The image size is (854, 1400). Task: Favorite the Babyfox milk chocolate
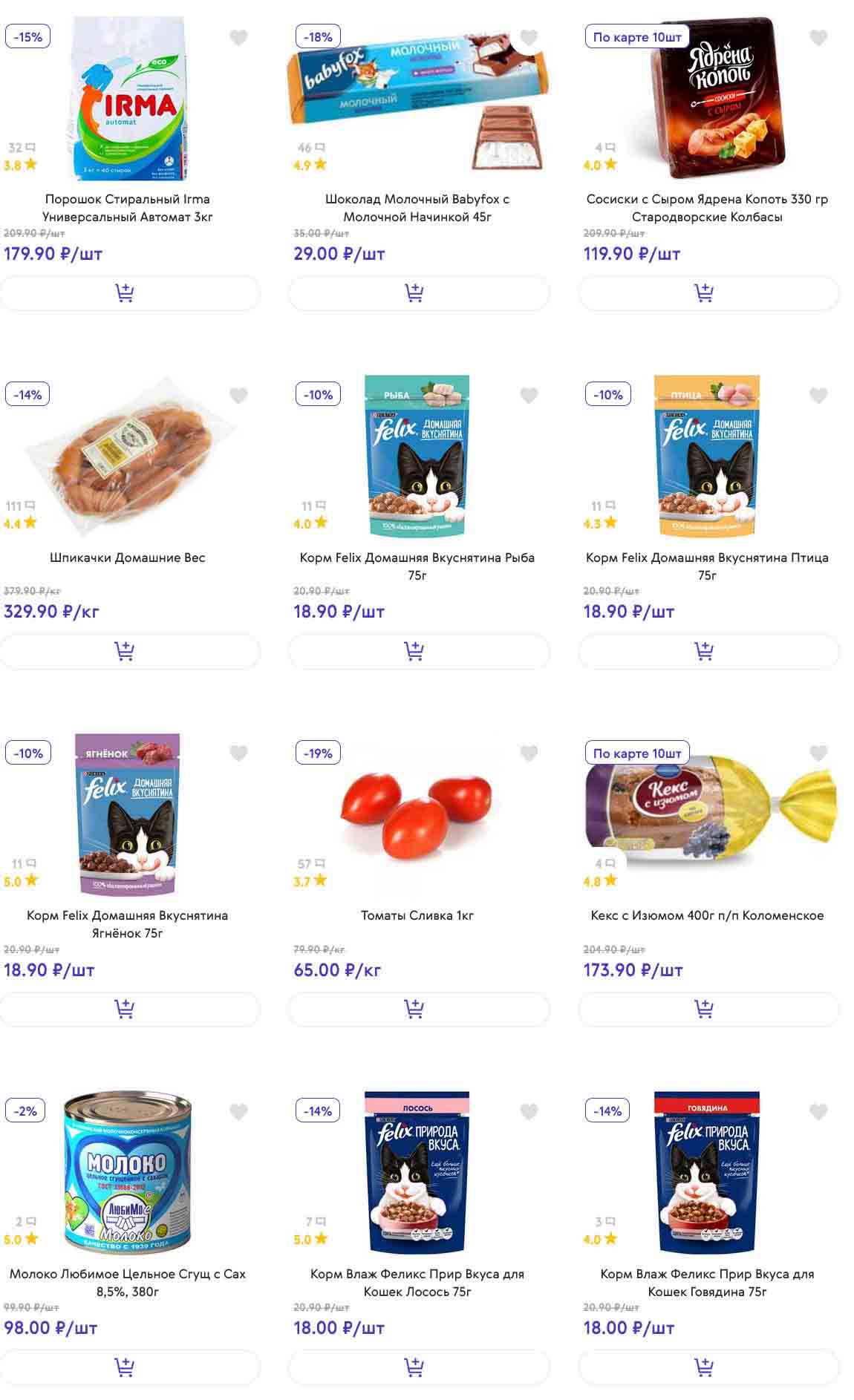(x=529, y=37)
